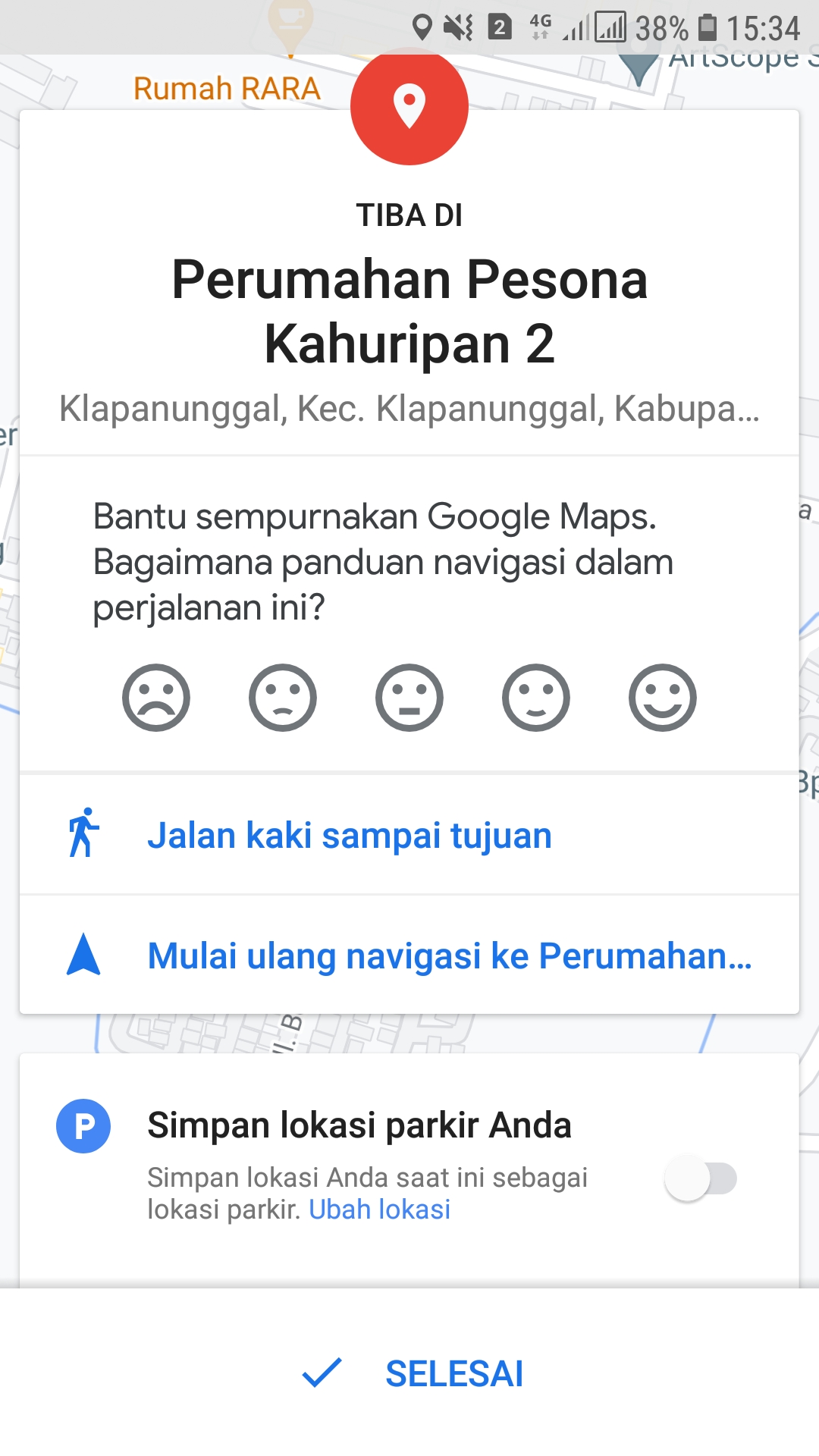Screen dimensions: 819x1456
Task: Rate navigation with the big smile face
Action: coord(663,698)
